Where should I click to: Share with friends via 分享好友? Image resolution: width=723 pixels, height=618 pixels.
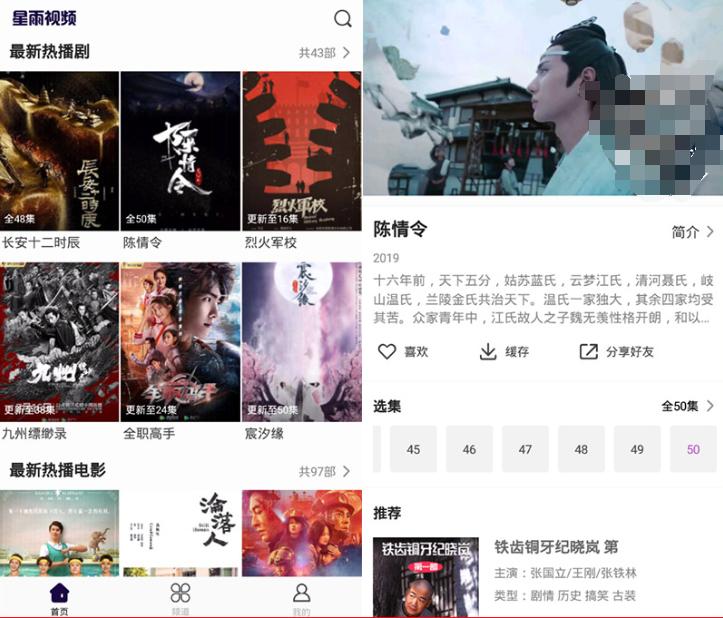click(617, 352)
